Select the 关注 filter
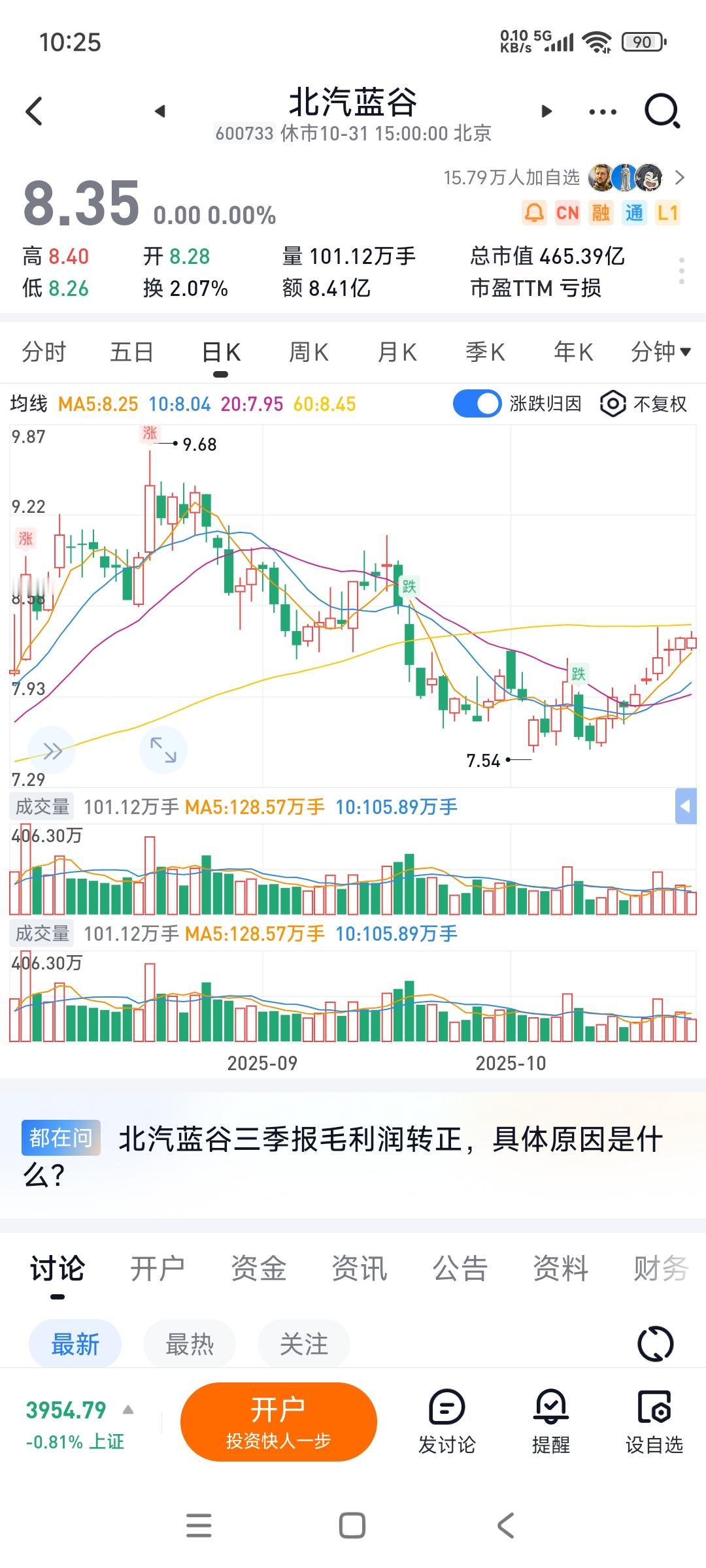The height and width of the screenshot is (1568, 706). coord(303,1345)
